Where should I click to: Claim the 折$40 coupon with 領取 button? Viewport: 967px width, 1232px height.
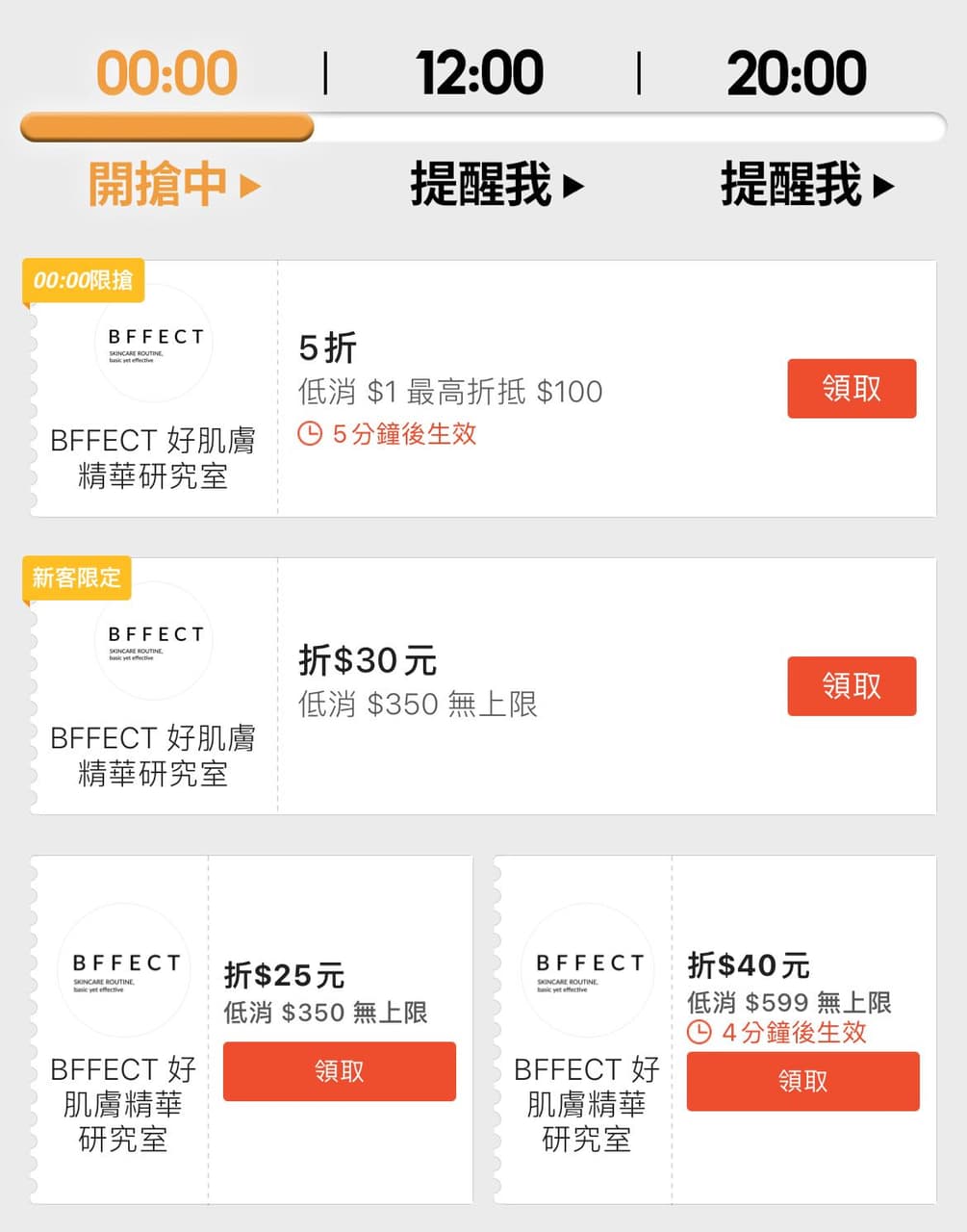coord(802,1082)
